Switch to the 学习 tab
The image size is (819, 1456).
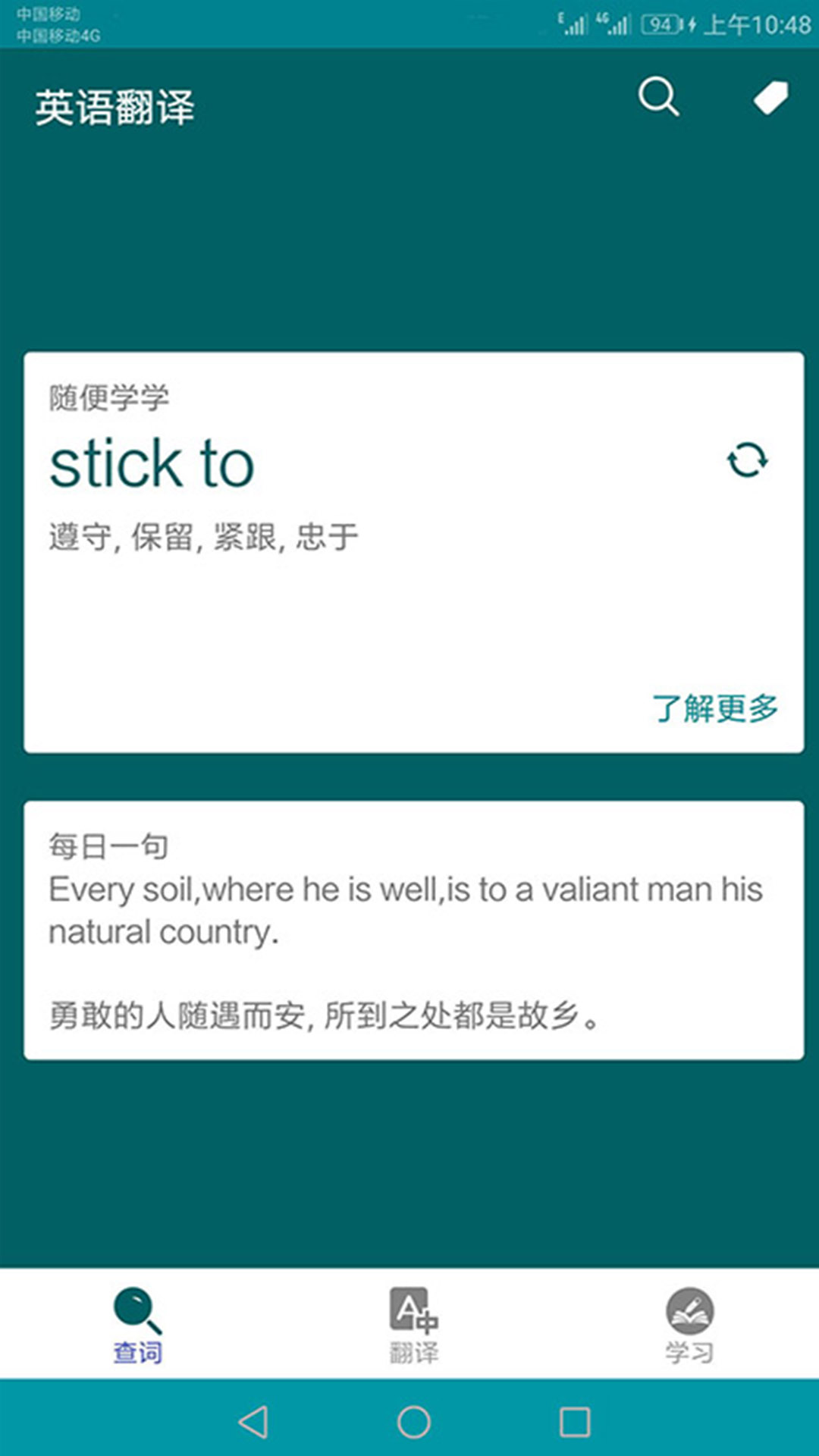click(689, 1325)
